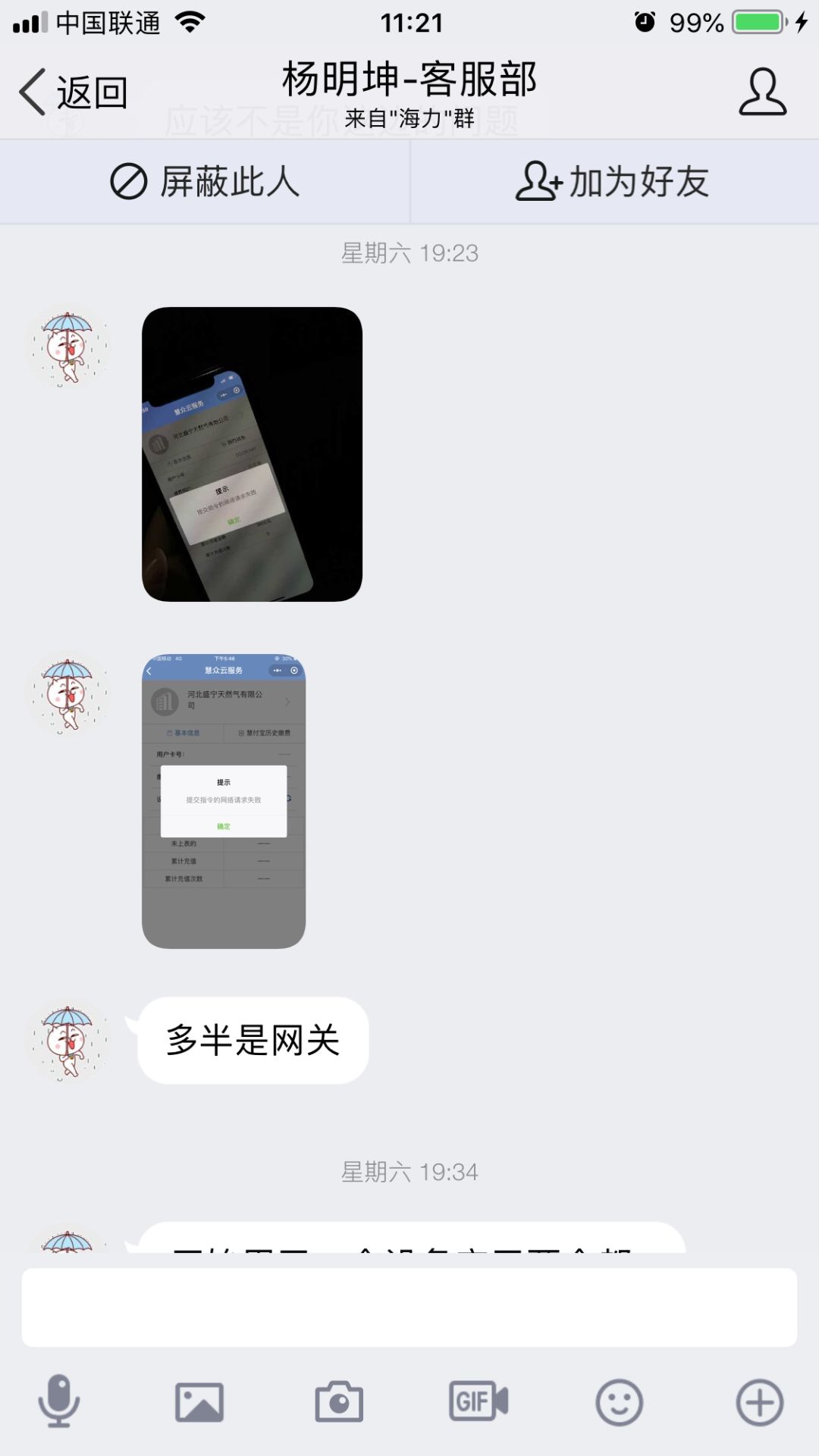Image resolution: width=819 pixels, height=1456 pixels.
Task: Open more options with the plus icon
Action: (x=760, y=1402)
